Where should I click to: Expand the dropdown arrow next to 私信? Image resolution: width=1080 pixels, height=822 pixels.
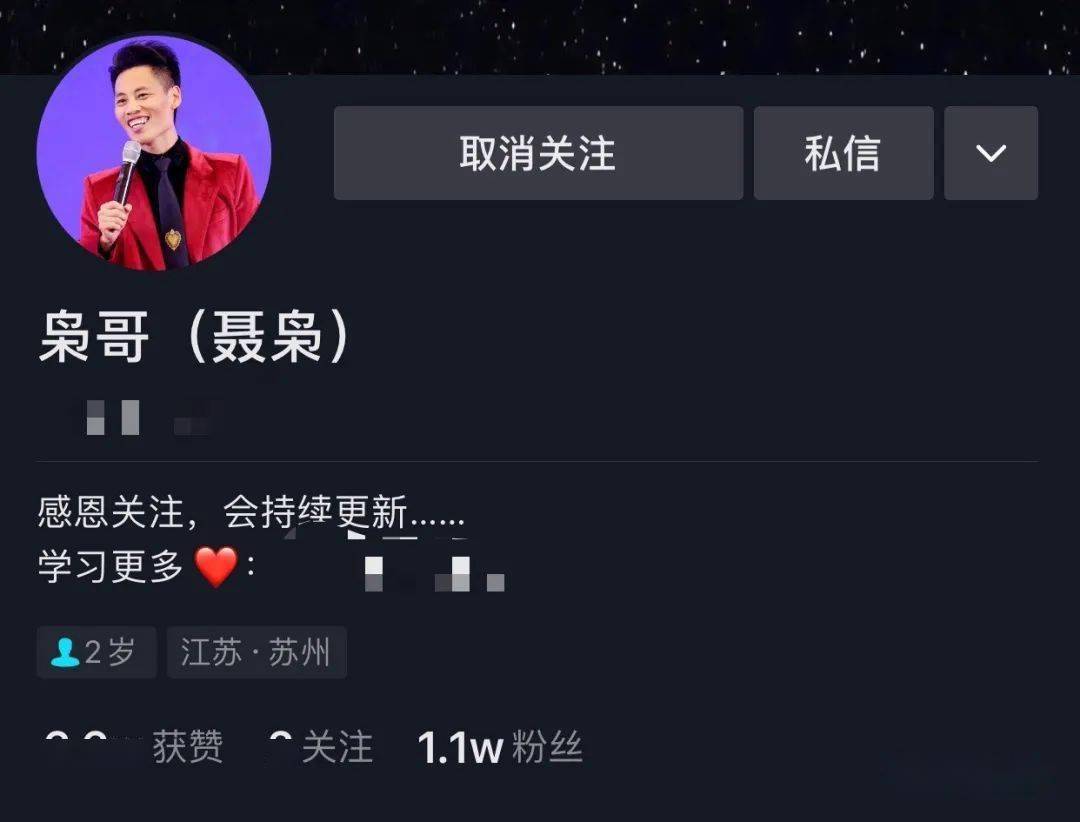(x=990, y=154)
